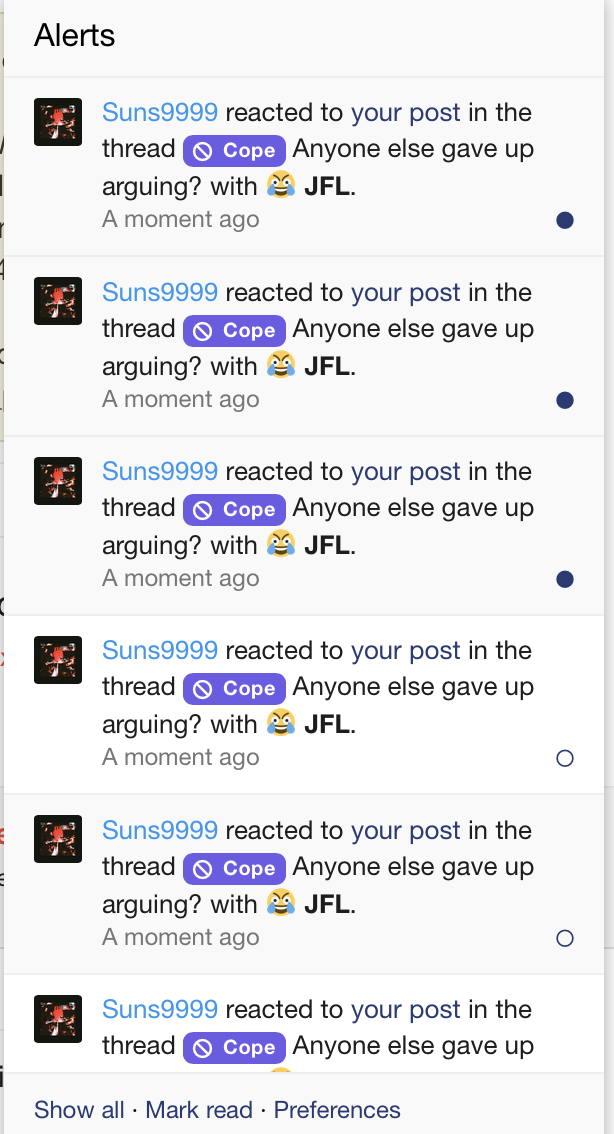Image resolution: width=614 pixels, height=1134 pixels.
Task: Open alert Preferences
Action: [x=337, y=1110]
